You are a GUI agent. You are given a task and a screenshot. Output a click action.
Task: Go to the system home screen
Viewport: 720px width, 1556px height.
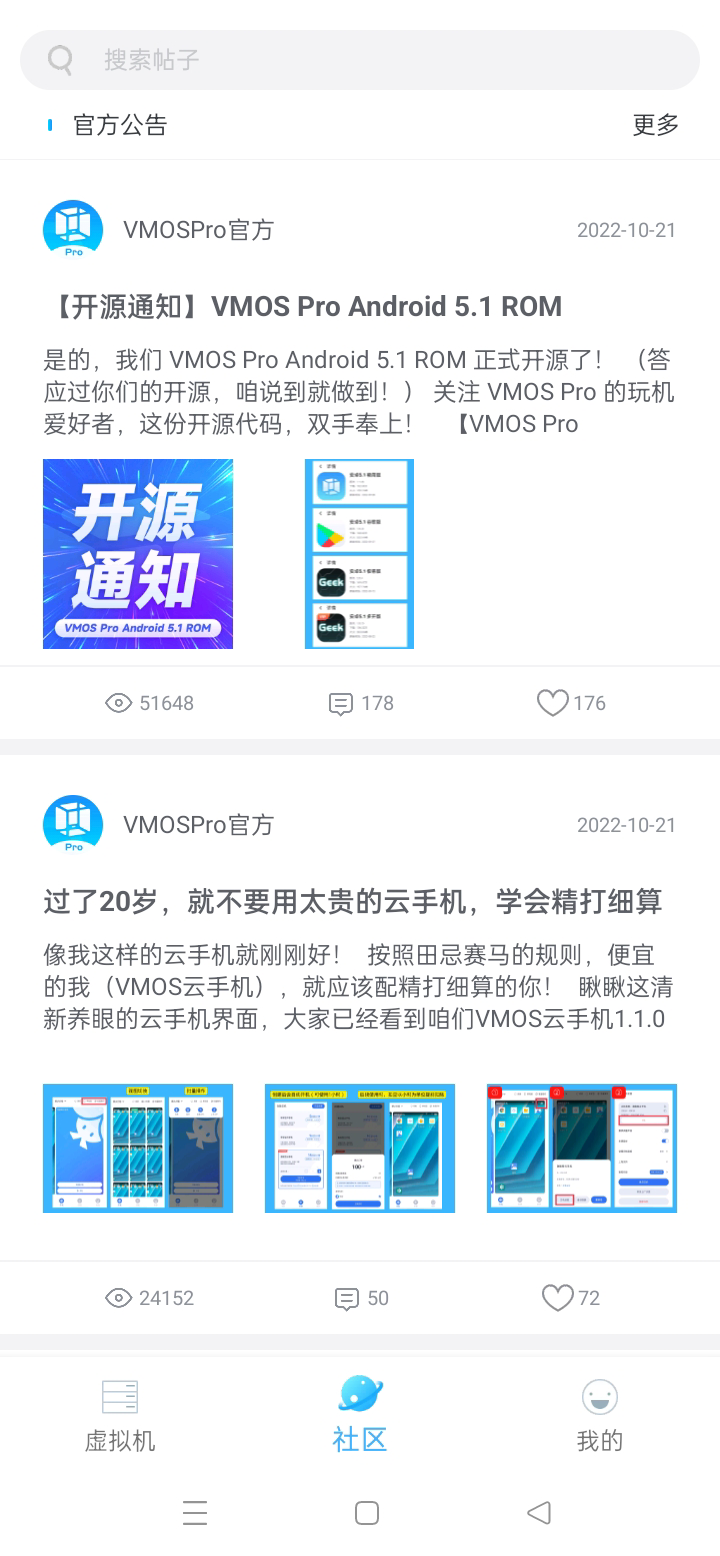367,1513
